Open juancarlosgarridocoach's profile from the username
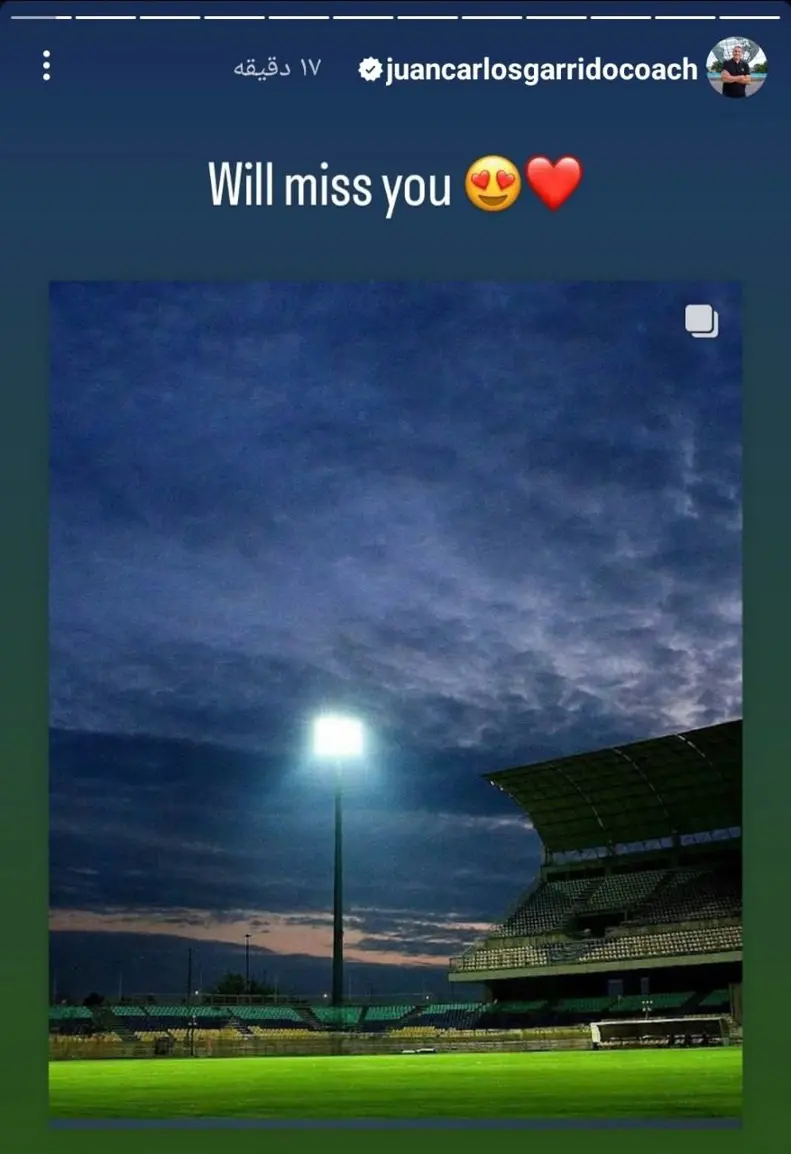 pyautogui.click(x=540, y=69)
